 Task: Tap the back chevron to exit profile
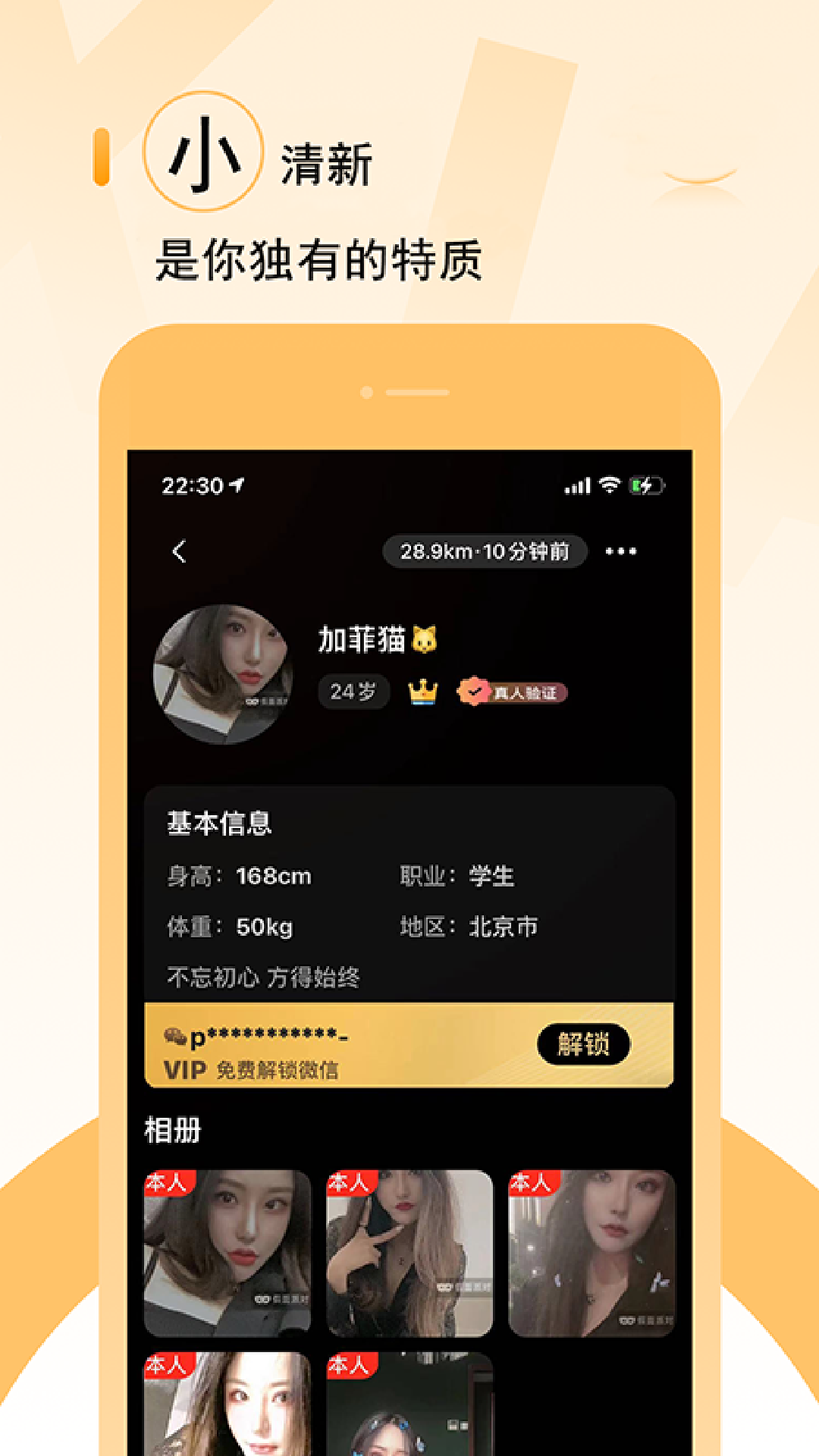180,553
